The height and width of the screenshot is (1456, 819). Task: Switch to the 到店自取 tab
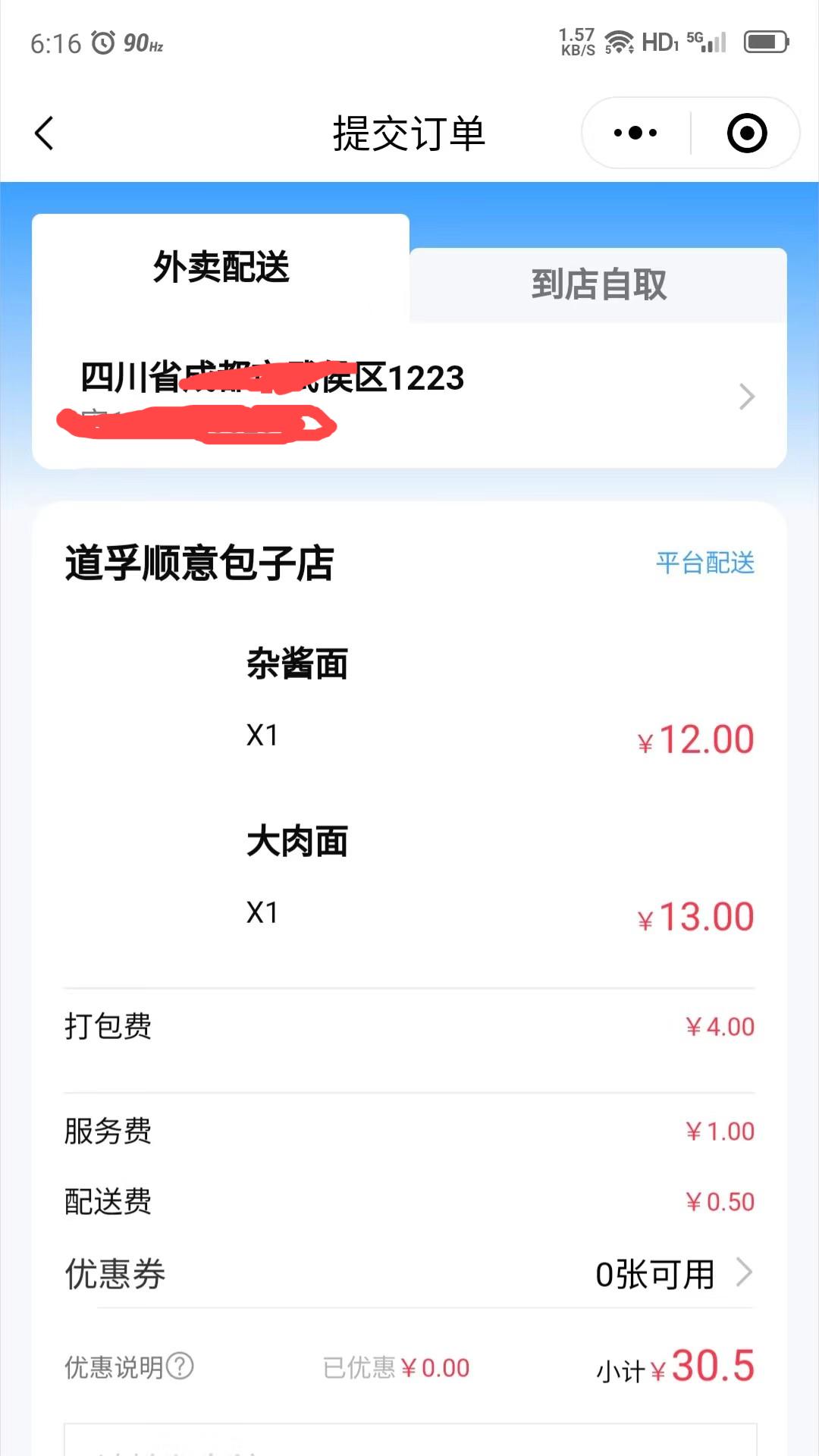point(598,286)
